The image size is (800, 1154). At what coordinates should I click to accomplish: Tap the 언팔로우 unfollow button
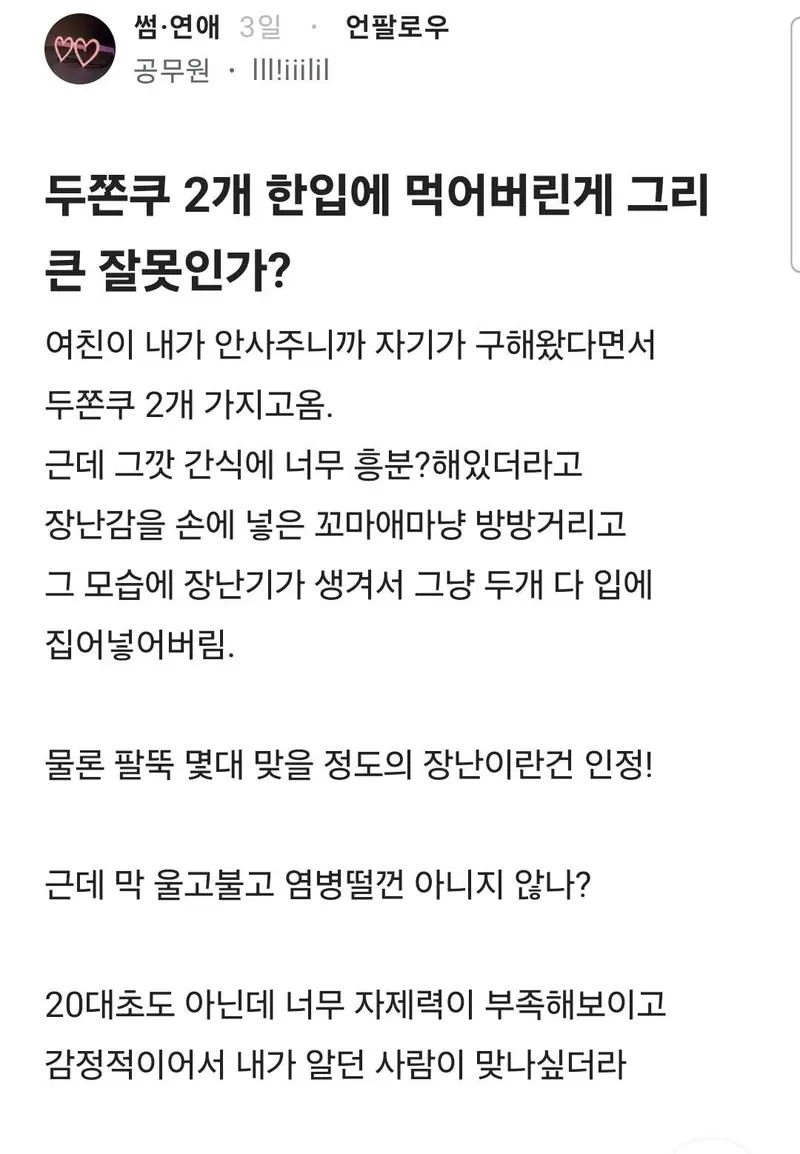coord(397,28)
